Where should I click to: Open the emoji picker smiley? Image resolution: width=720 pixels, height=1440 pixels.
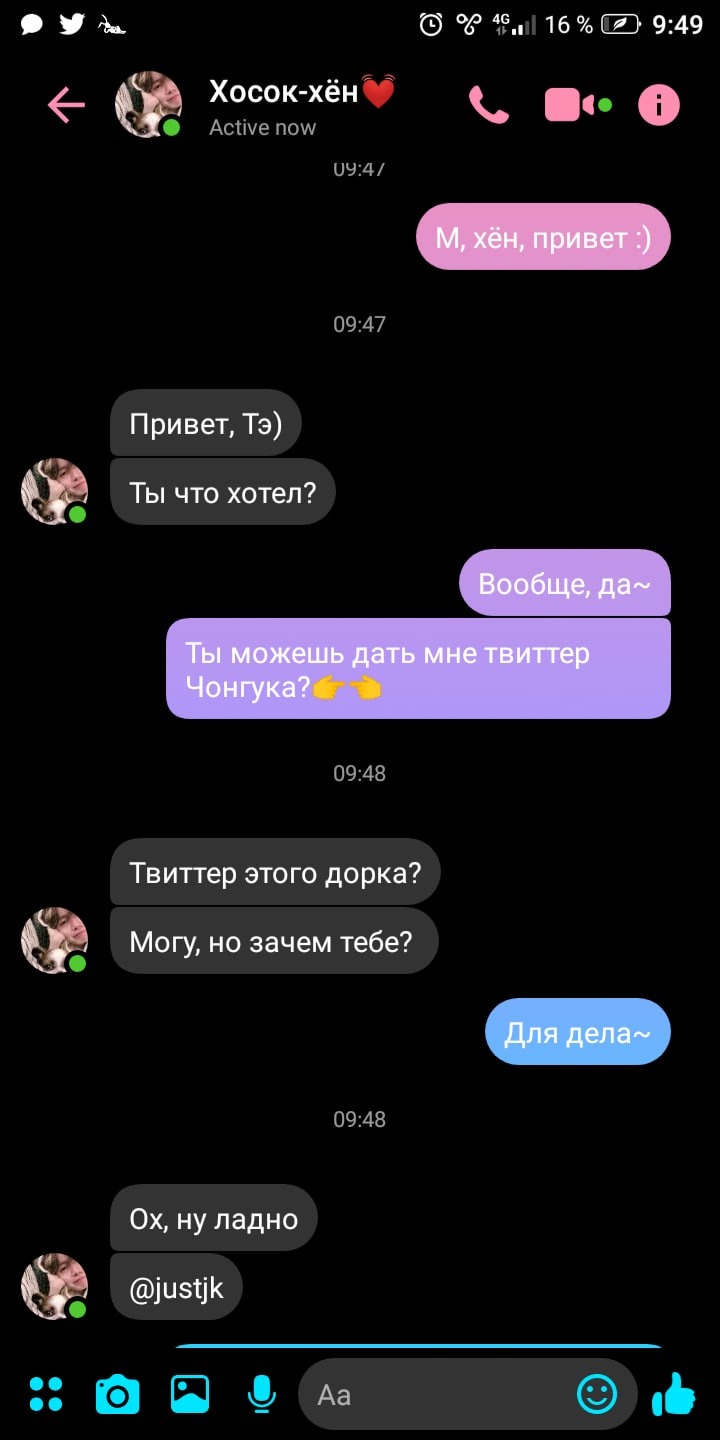tap(597, 1394)
